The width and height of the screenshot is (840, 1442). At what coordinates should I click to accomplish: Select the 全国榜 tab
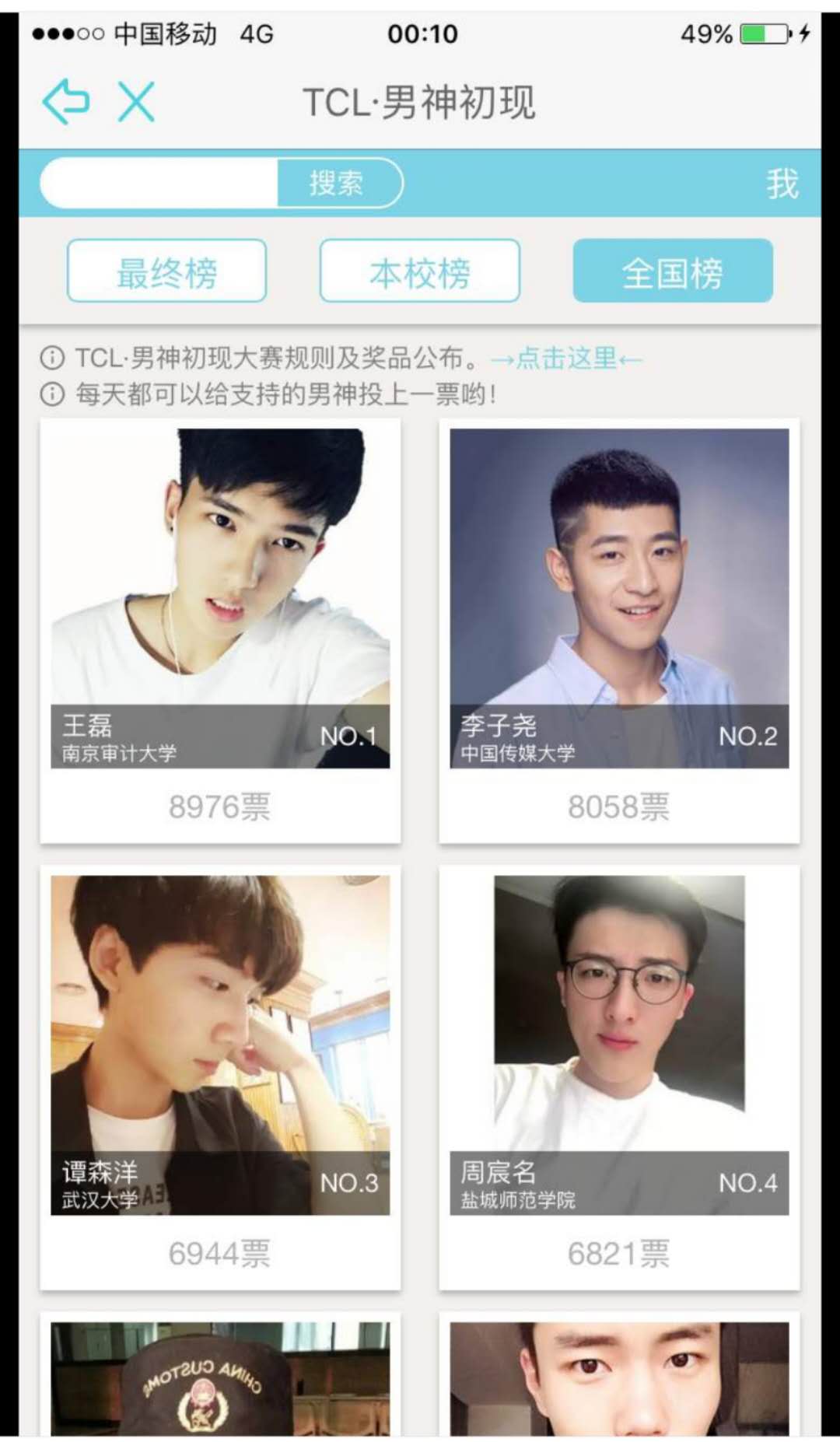pyautogui.click(x=673, y=271)
